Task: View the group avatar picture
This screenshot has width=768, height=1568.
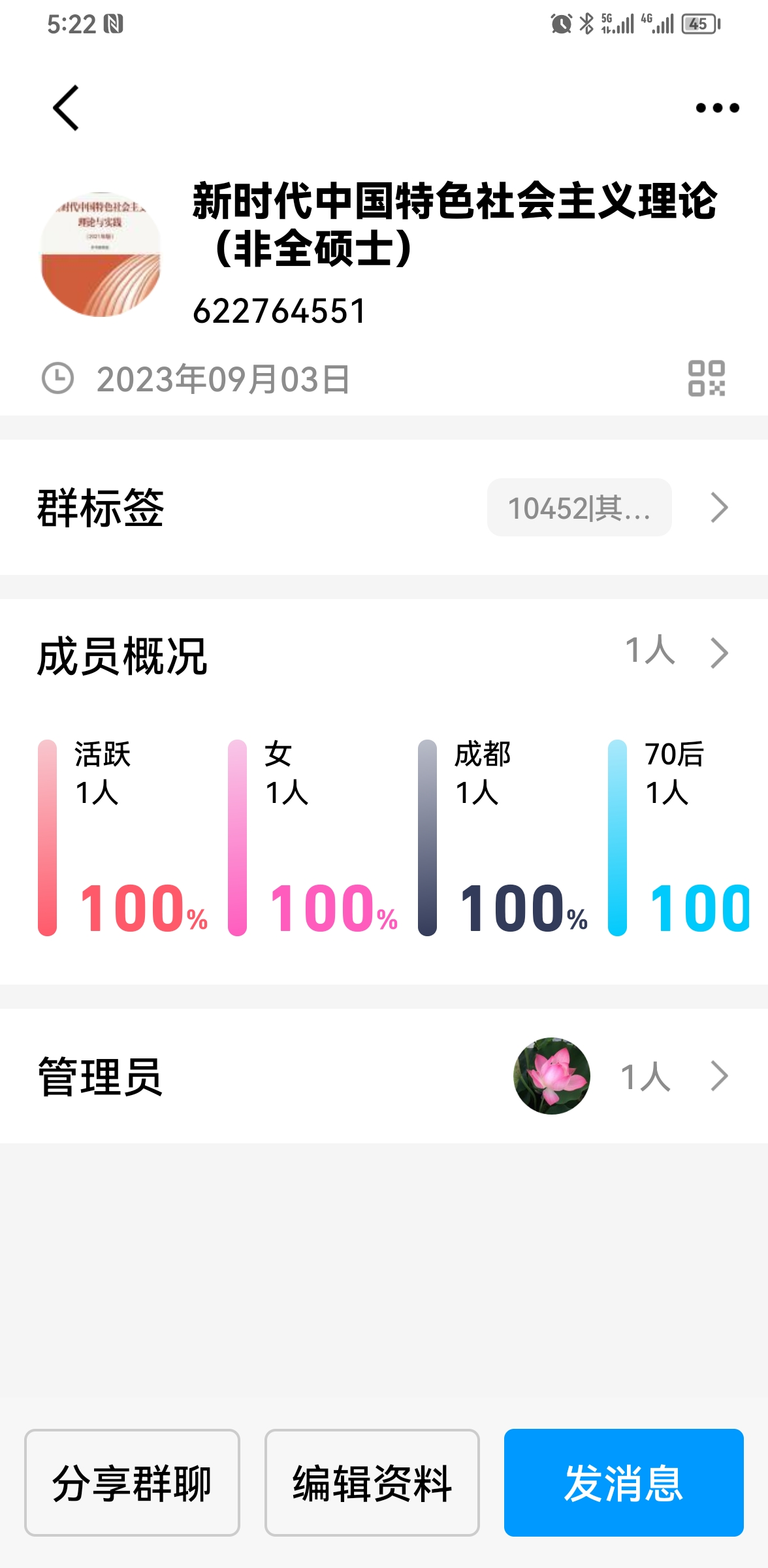Action: tap(101, 254)
